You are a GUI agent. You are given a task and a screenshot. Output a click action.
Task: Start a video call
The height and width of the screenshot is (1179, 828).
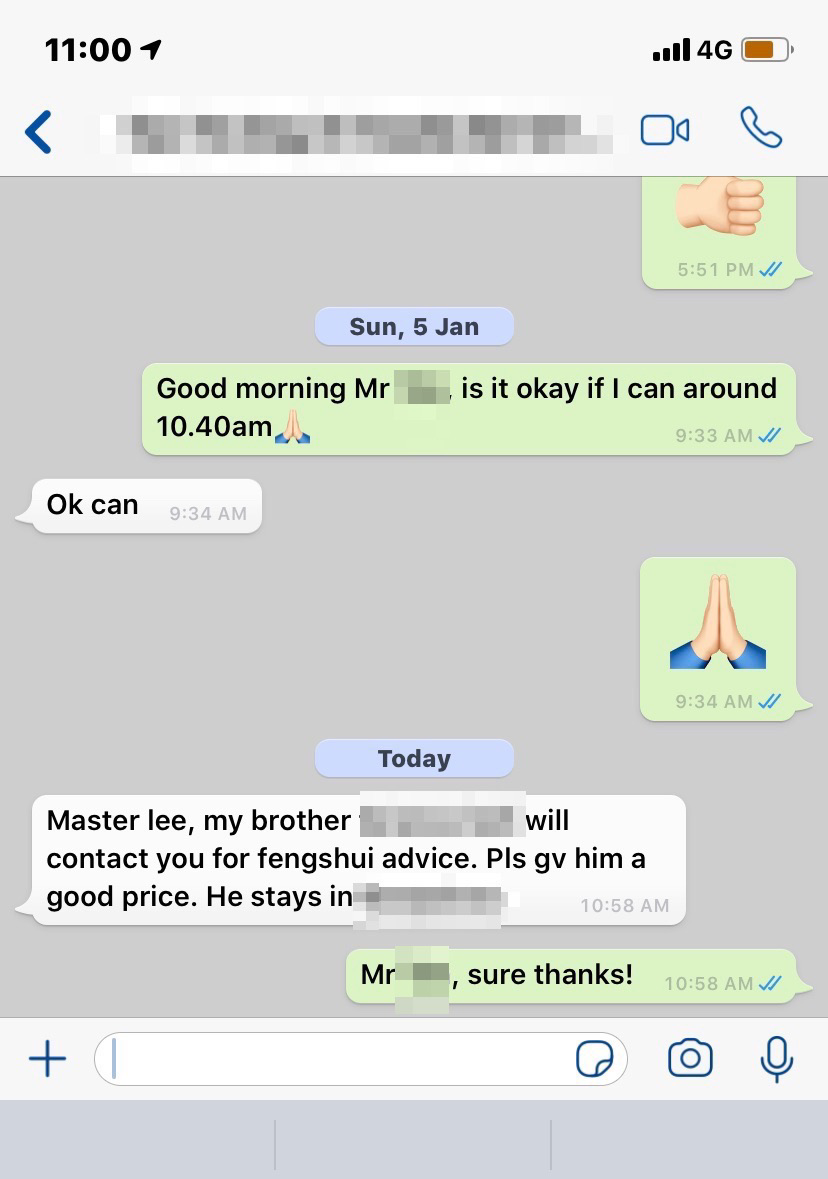point(665,130)
